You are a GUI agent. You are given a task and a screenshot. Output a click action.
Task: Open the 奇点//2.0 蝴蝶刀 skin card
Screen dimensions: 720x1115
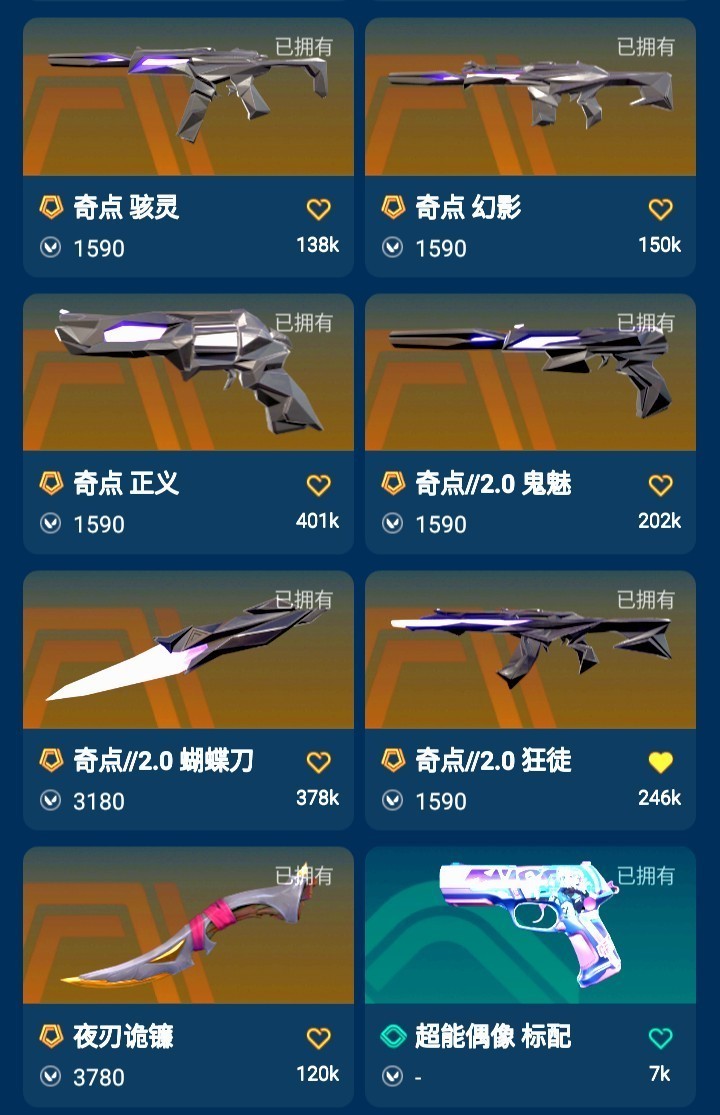(188, 700)
